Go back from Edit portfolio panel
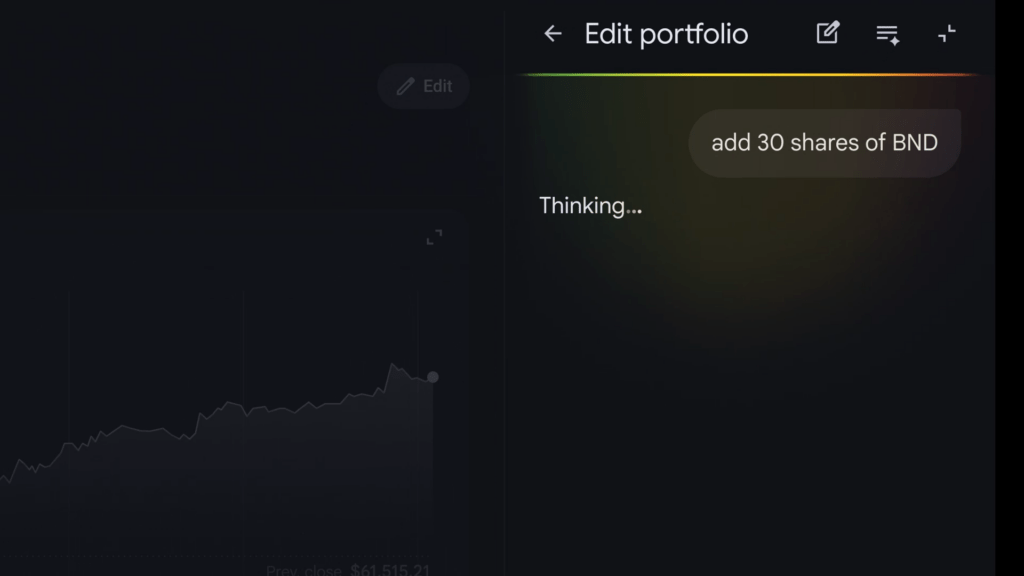Screen dimensions: 1024x576 [x=552, y=34]
